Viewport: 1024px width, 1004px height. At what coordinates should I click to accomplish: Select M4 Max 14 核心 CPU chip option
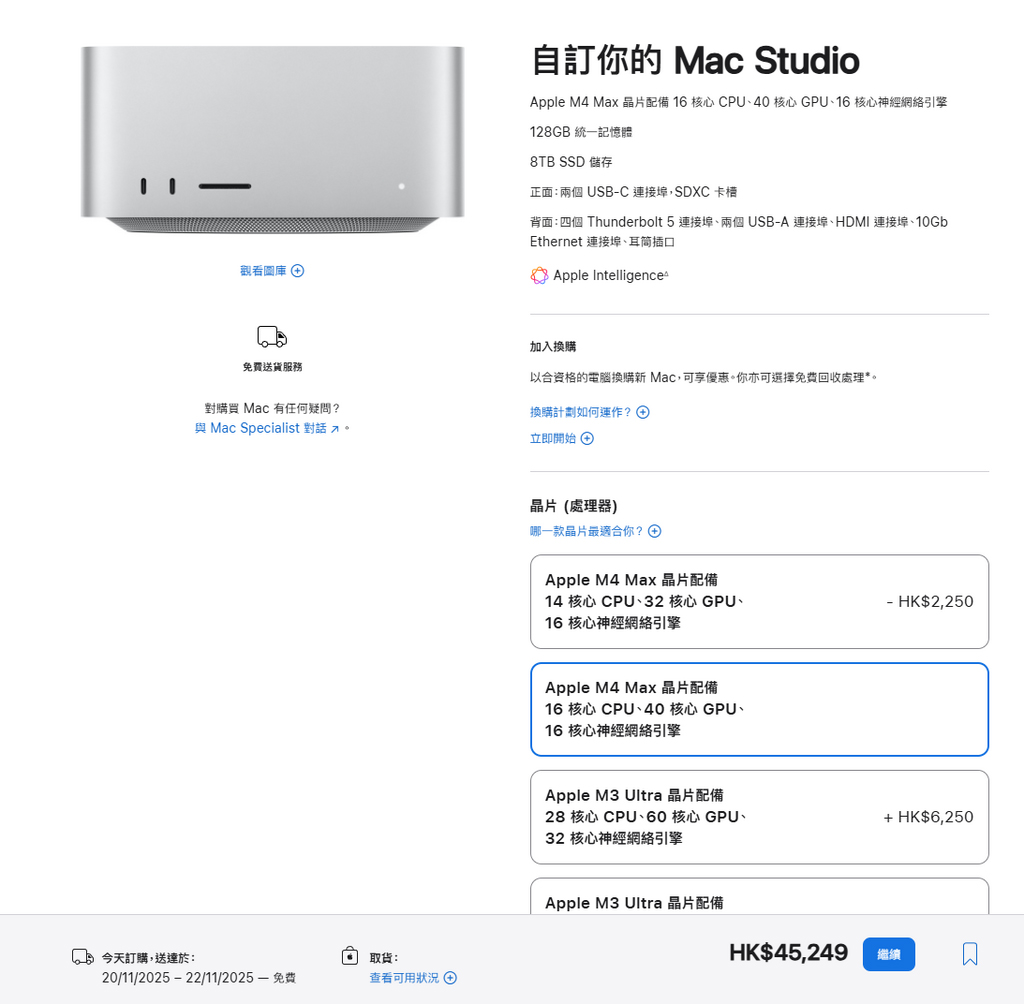pyautogui.click(x=759, y=602)
